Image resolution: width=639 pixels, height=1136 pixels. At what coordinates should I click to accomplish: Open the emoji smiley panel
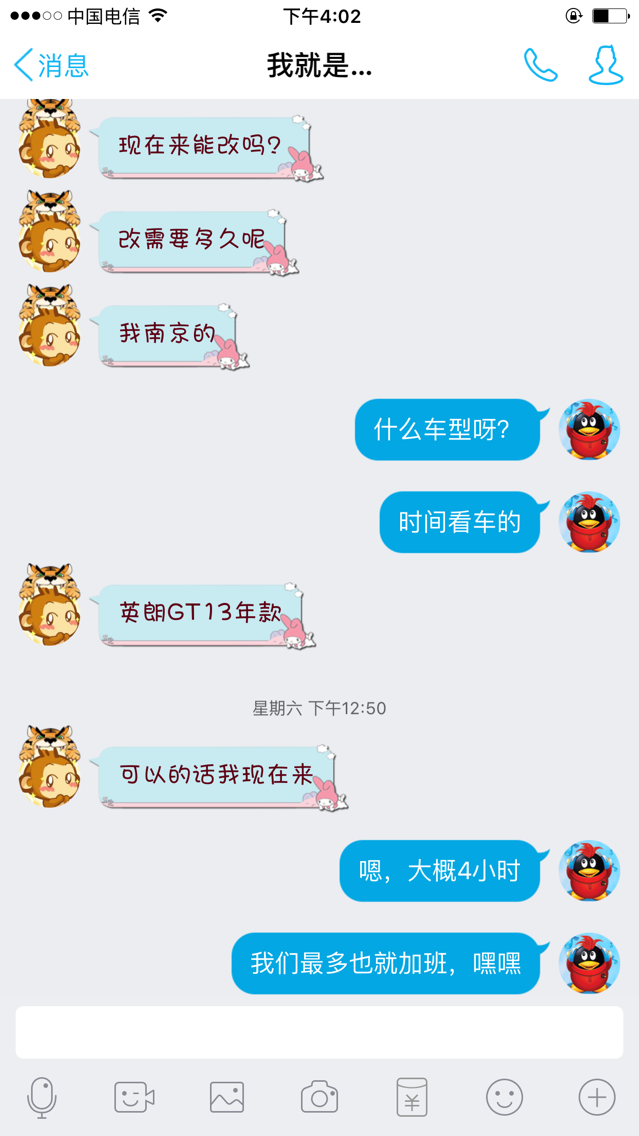pyautogui.click(x=504, y=1098)
